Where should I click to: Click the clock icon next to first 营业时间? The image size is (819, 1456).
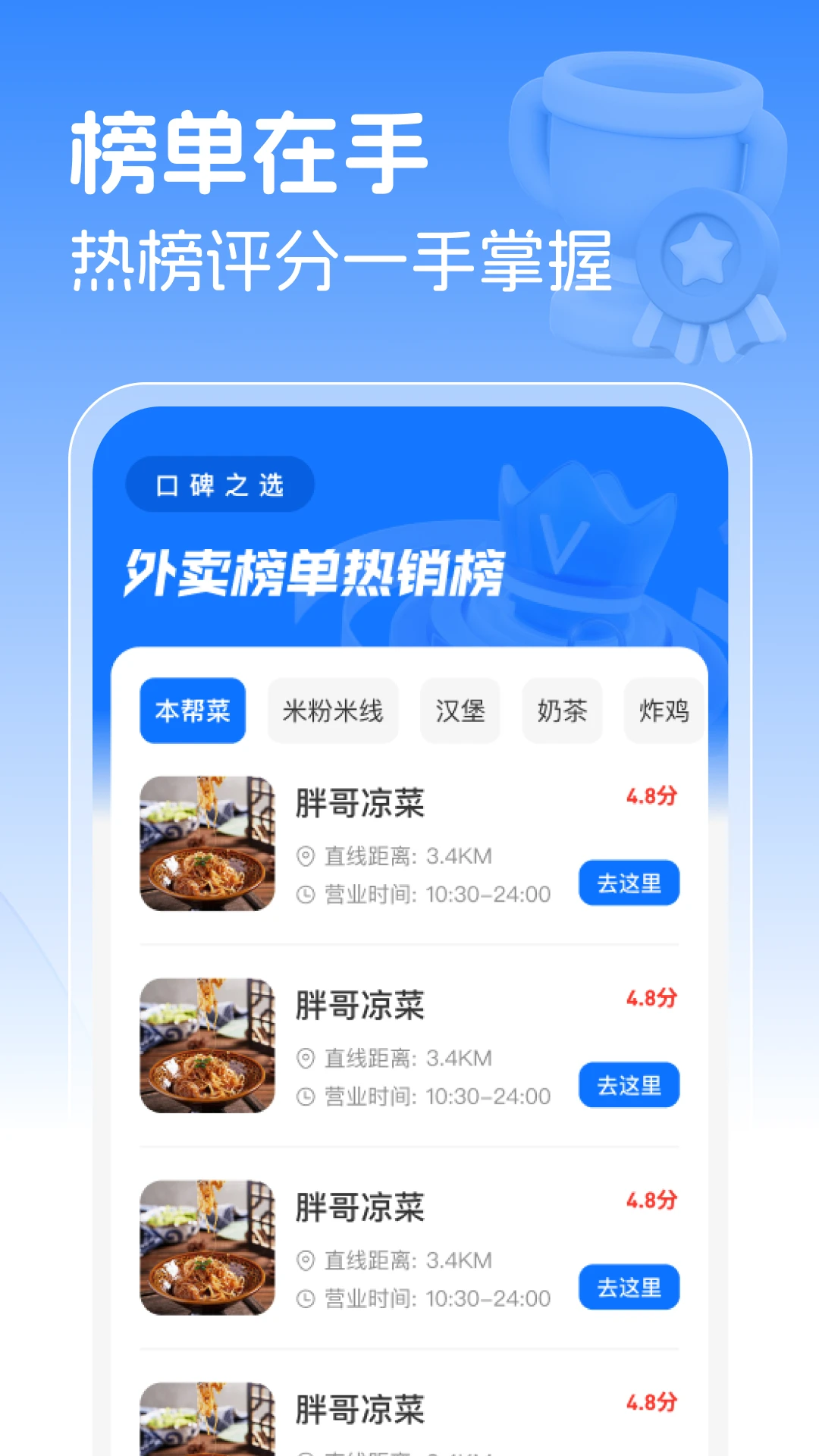(306, 896)
